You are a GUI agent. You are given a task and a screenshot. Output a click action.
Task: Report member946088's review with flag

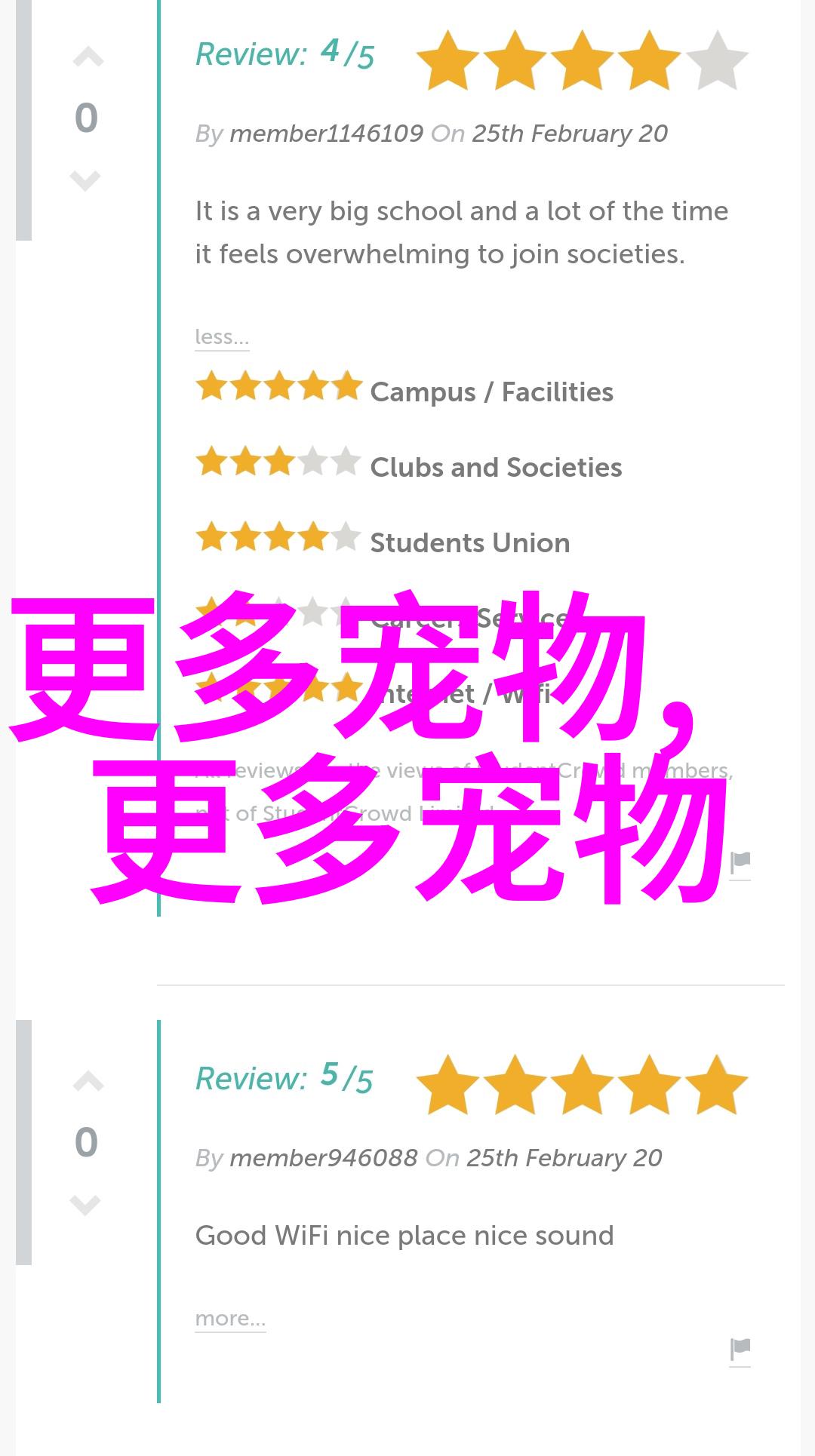tap(740, 1350)
